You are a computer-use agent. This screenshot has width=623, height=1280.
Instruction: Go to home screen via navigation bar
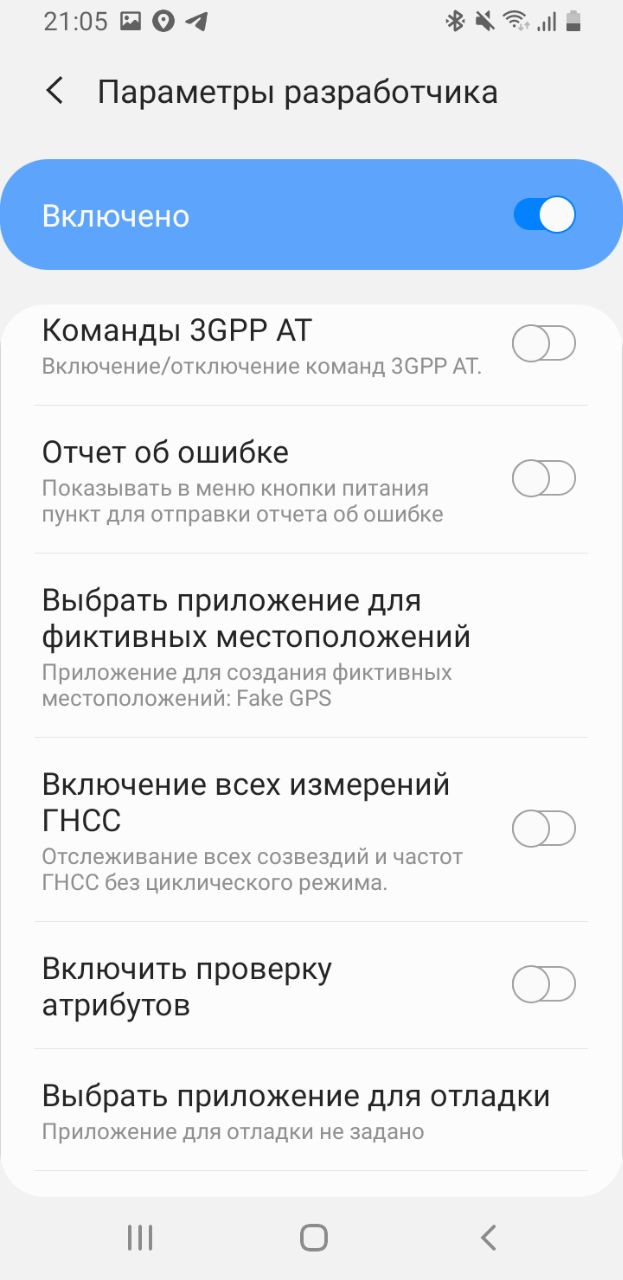pyautogui.click(x=314, y=1238)
